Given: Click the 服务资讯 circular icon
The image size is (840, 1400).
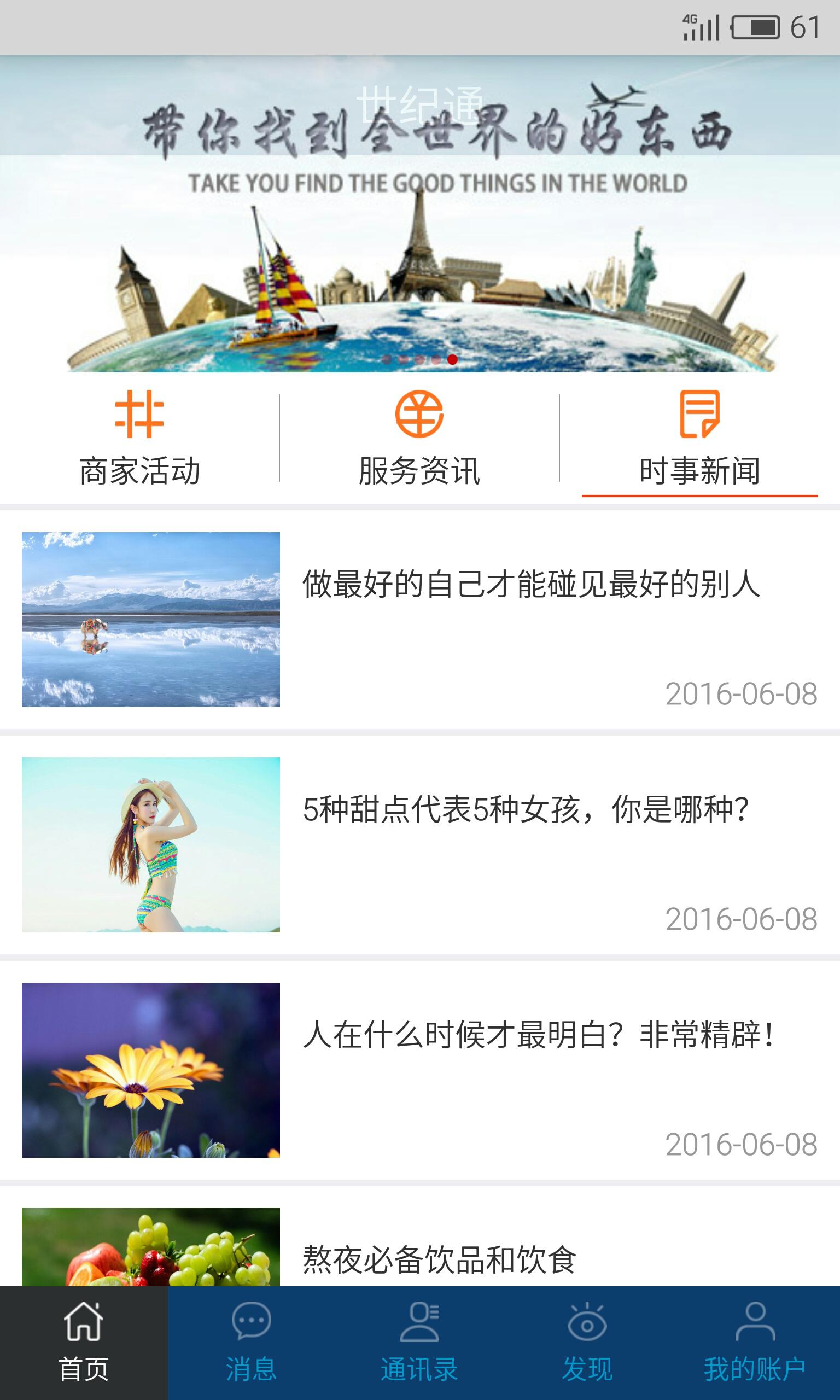Looking at the screenshot, I should tap(419, 421).
